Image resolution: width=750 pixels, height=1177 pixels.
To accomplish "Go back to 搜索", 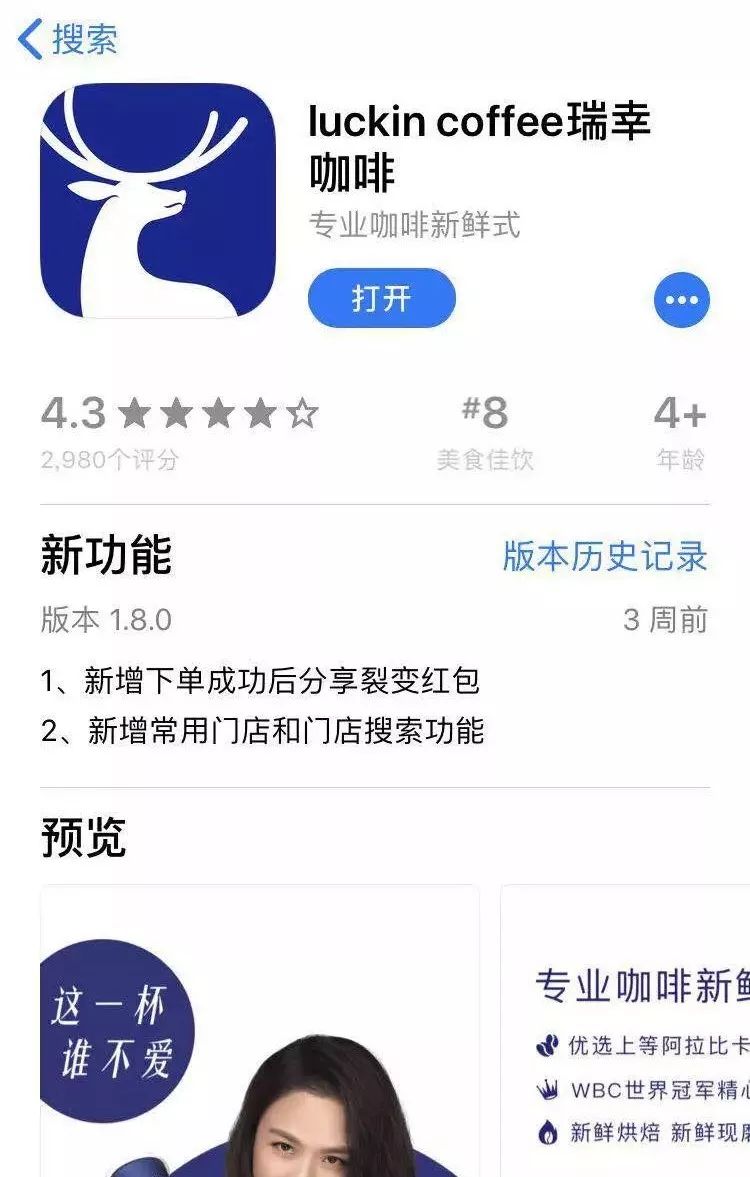I will pyautogui.click(x=68, y=40).
